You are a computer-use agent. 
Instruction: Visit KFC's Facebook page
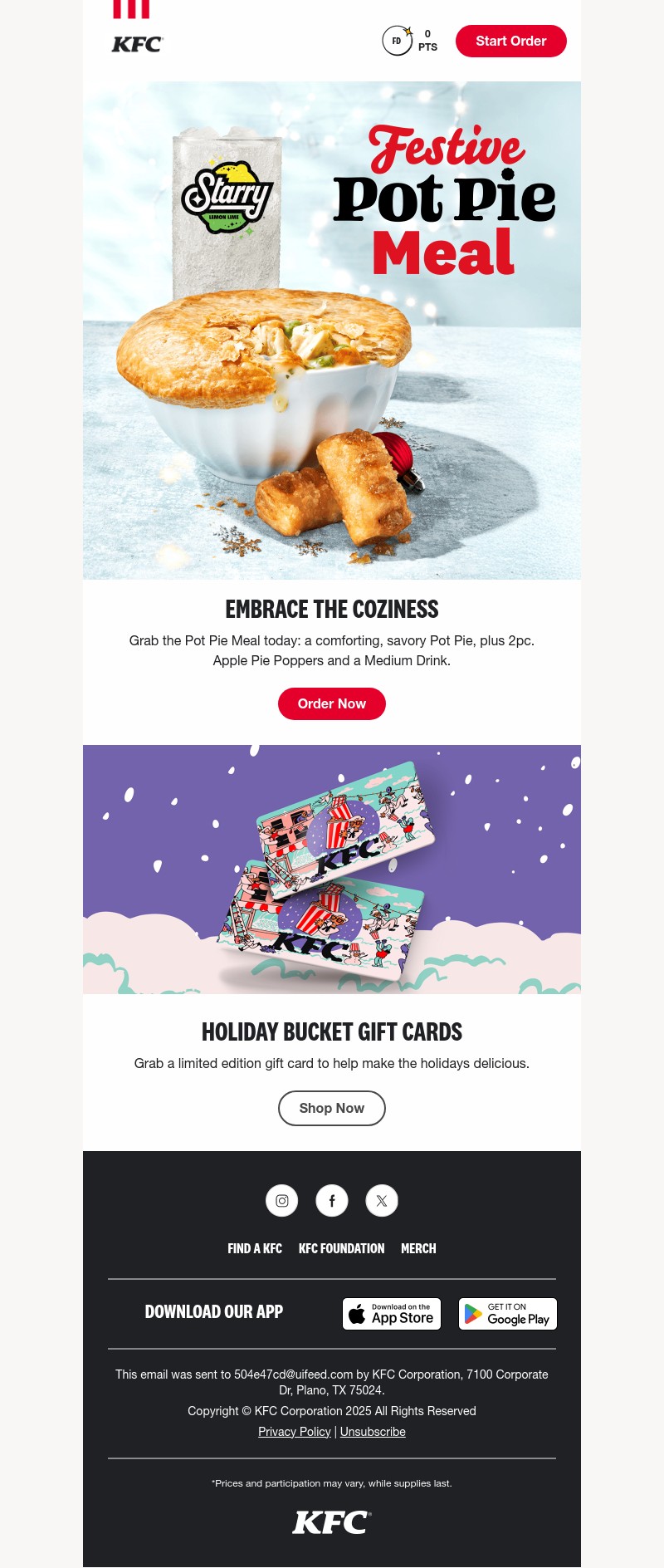coord(332,1200)
